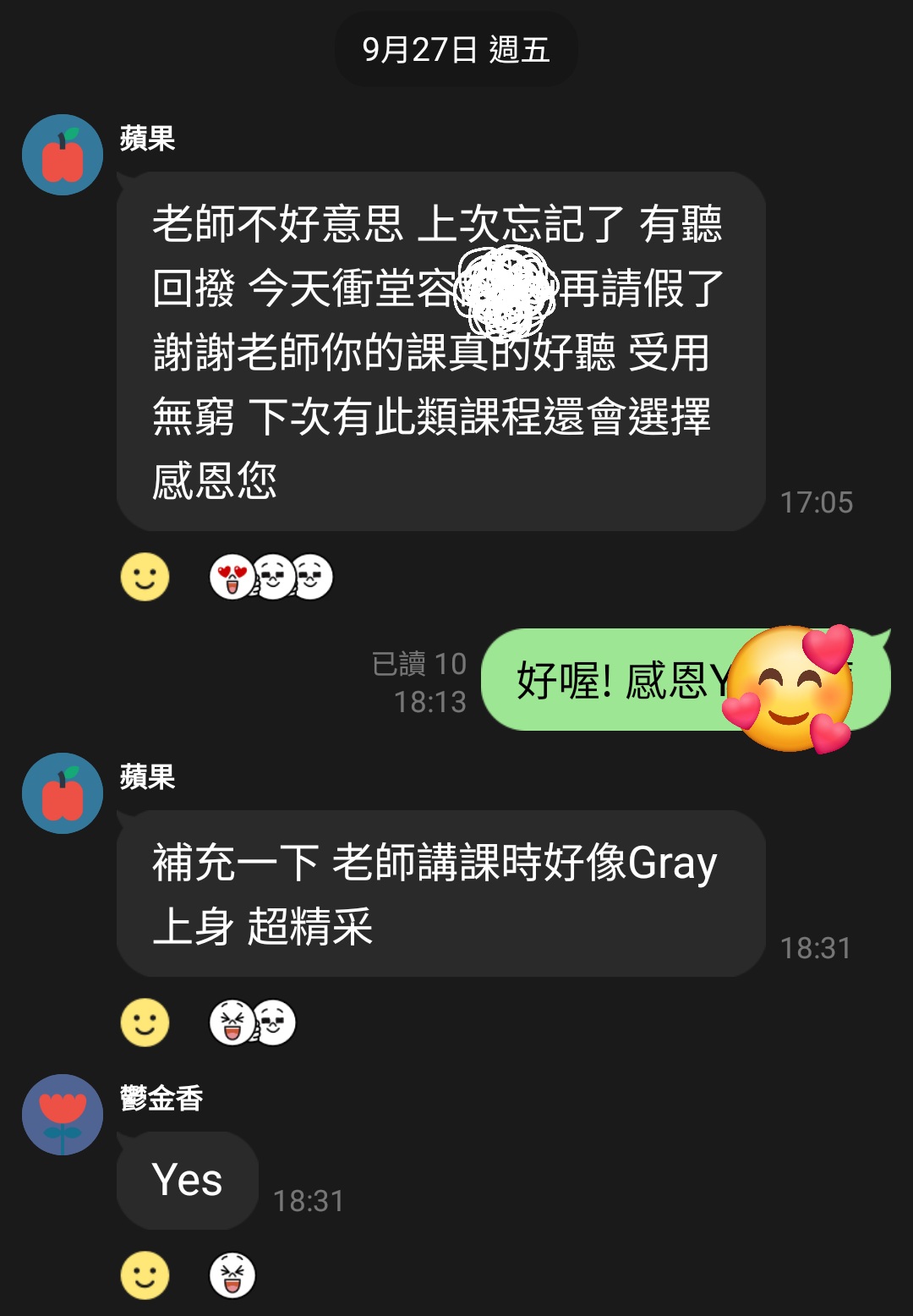Toggle the smirking face reaction on the Gray message
This screenshot has width=913, height=1316.
click(276, 1022)
